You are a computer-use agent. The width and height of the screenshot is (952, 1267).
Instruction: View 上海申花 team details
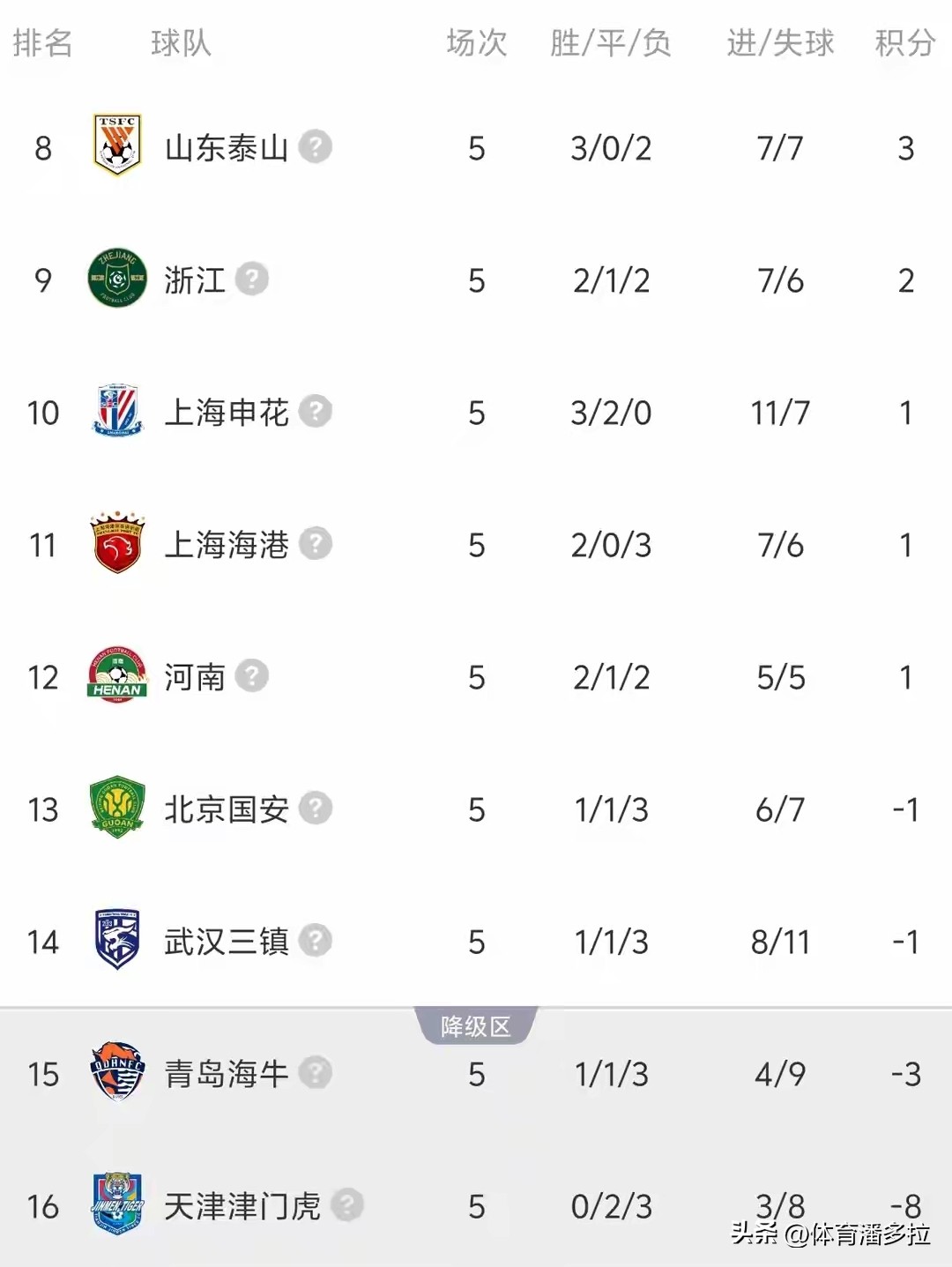pos(226,413)
